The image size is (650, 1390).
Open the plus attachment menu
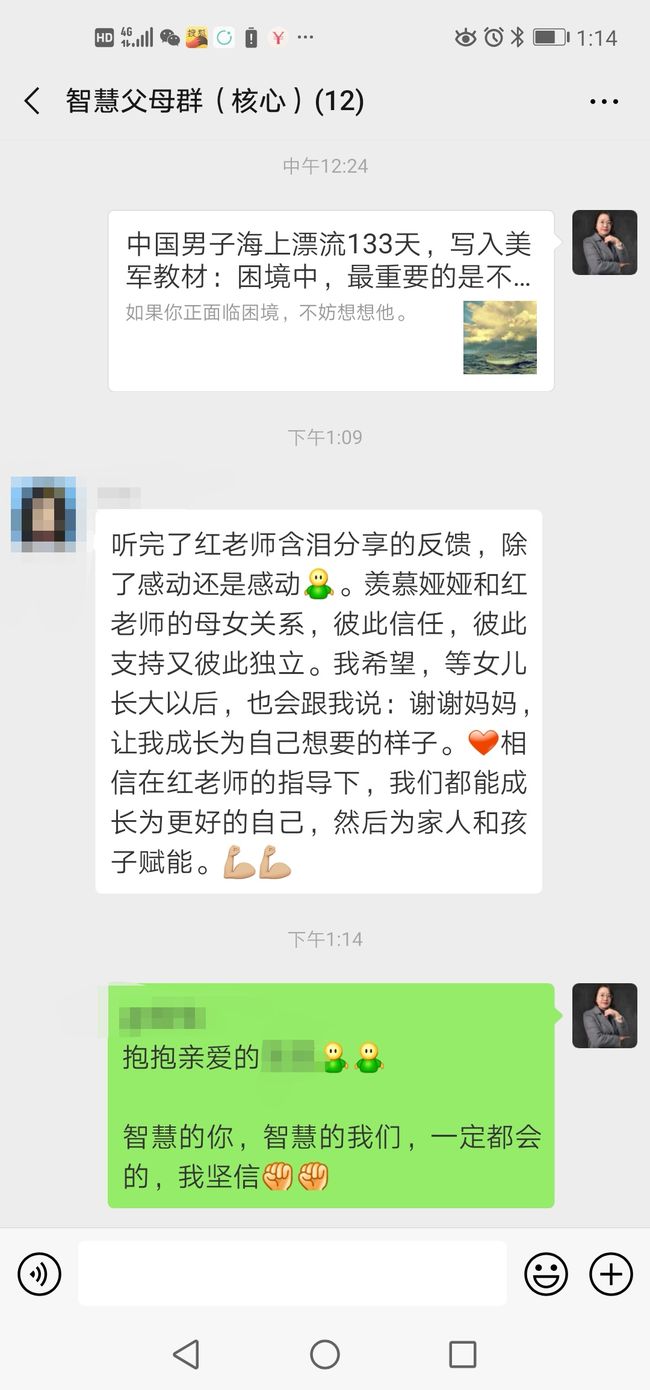pyautogui.click(x=611, y=1274)
